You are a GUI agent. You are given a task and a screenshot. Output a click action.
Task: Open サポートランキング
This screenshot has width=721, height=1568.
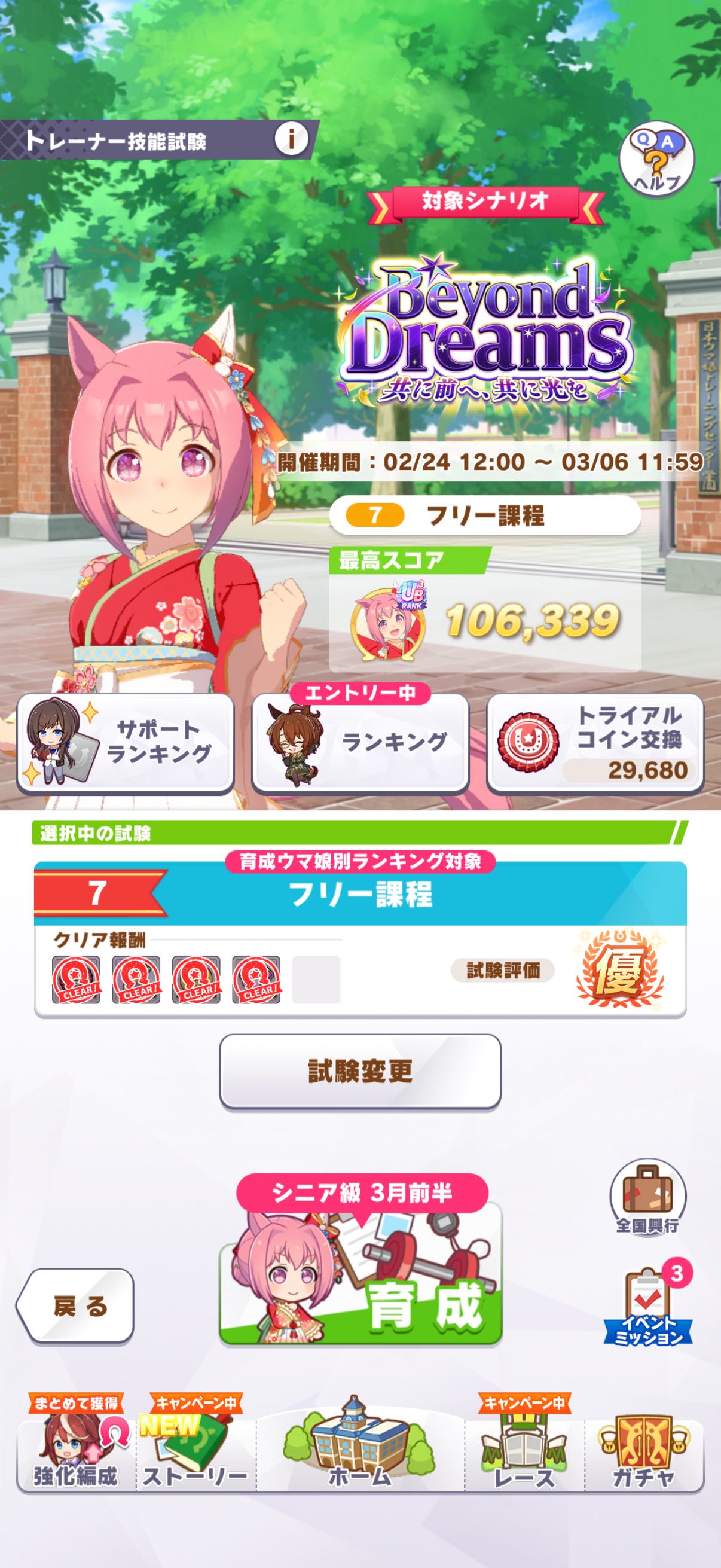(x=126, y=742)
